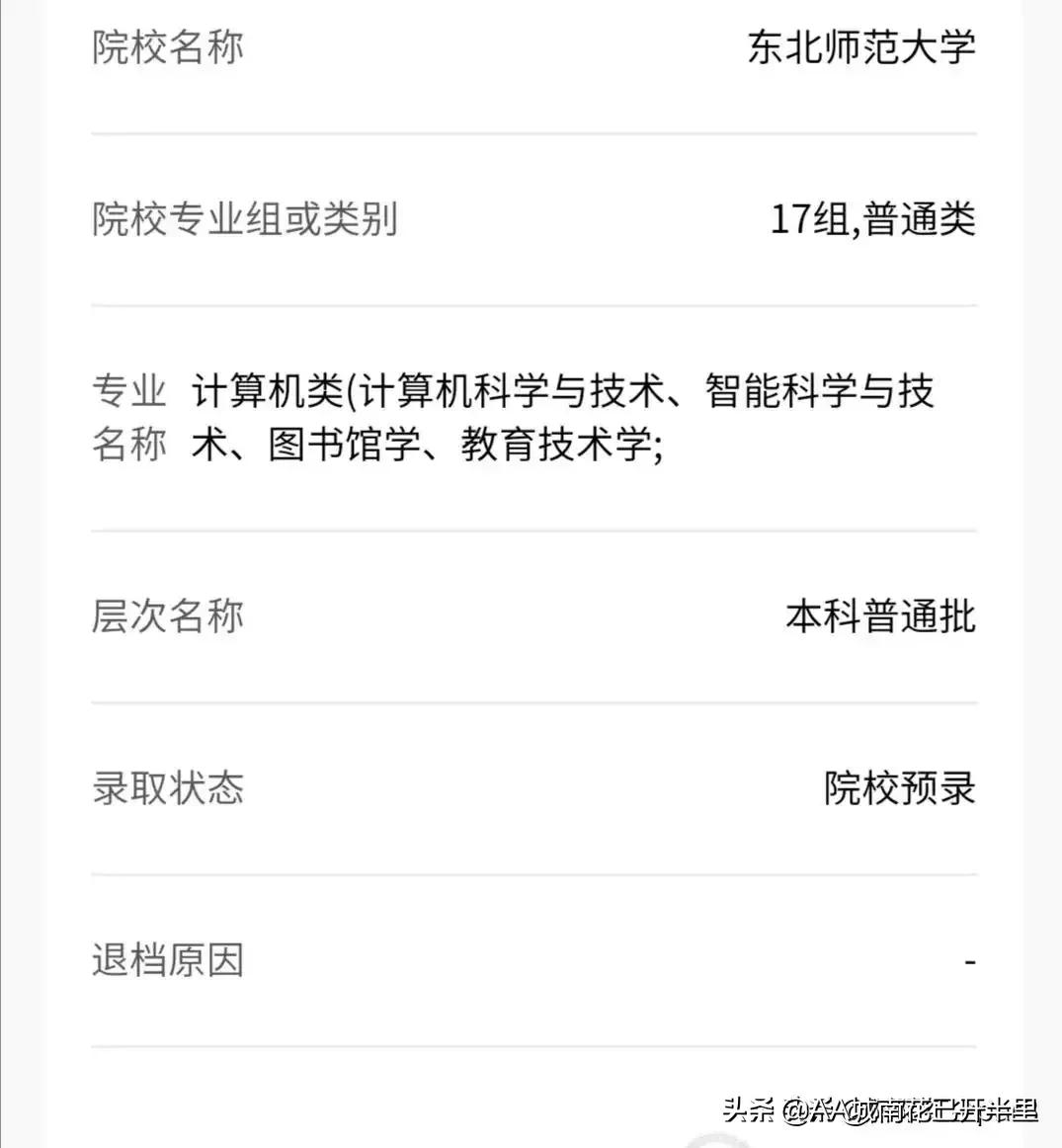1062x1148 pixels.
Task: Click the 院校预录 admission status value
Action: coord(899,787)
